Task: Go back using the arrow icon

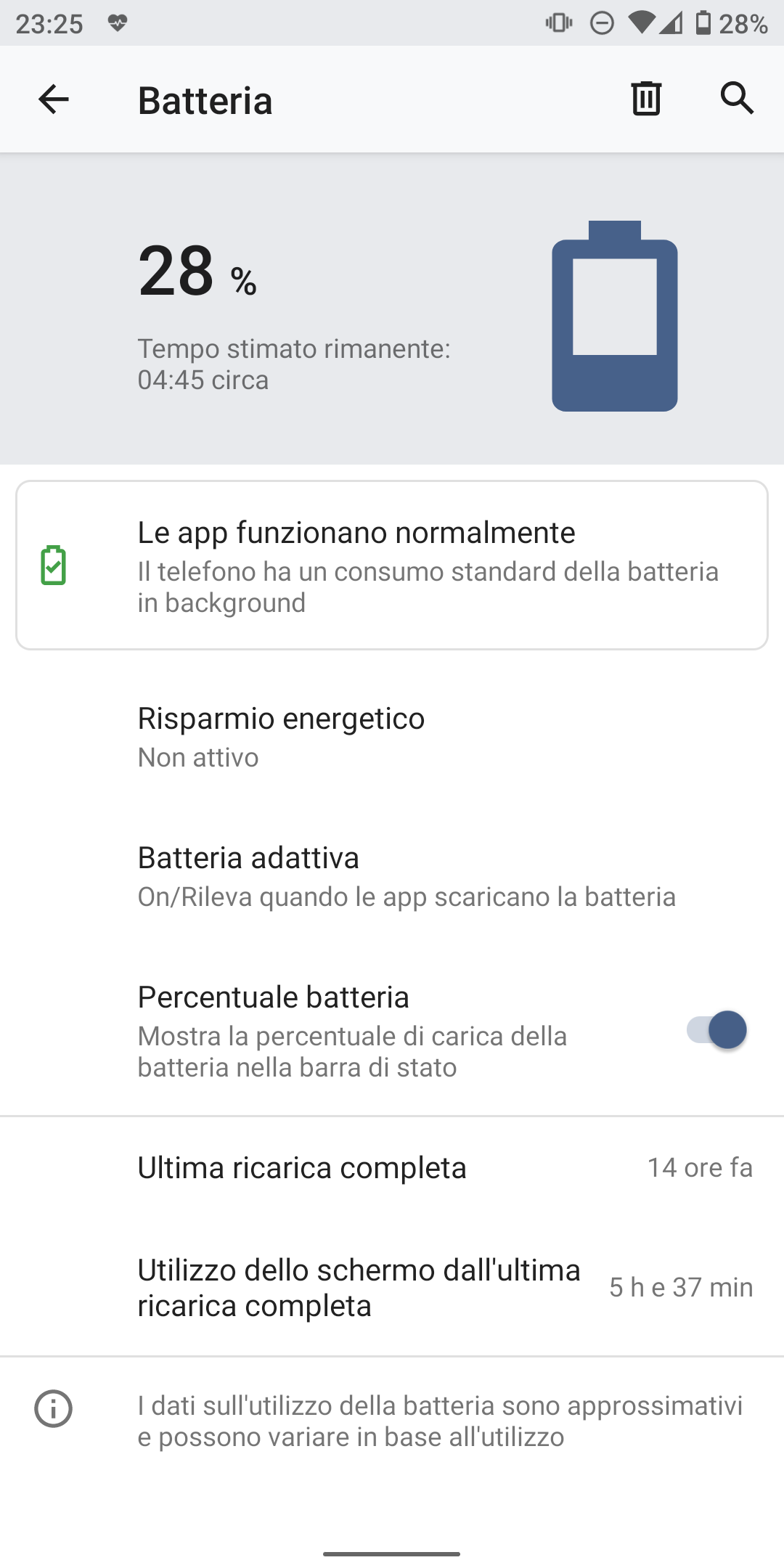Action: (x=53, y=99)
